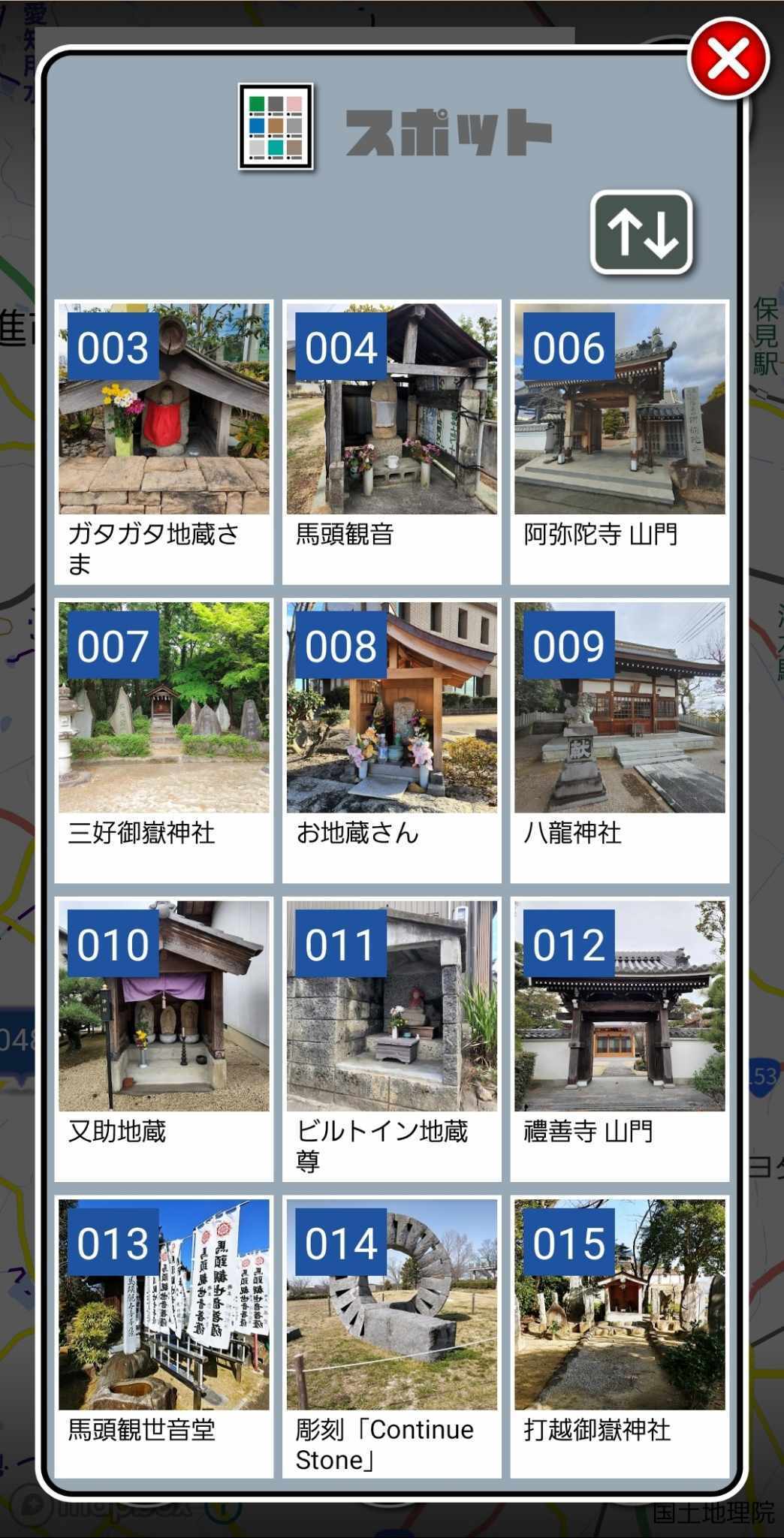Viewport: 784px width, 1538px height.
Task: Open spot 010 又助地蔵
Action: pyautogui.click(x=164, y=1038)
